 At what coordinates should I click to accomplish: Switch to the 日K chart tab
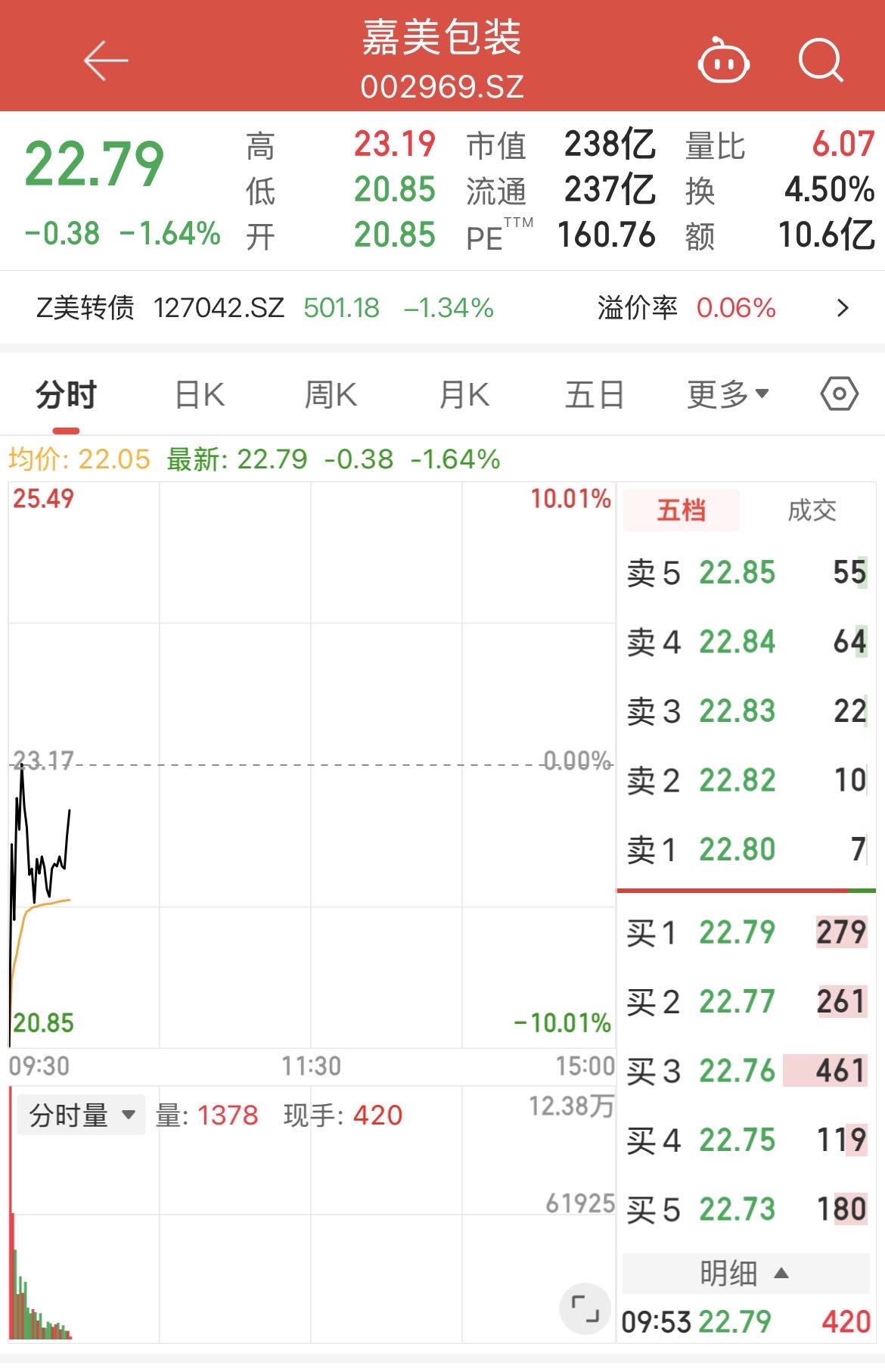pos(200,395)
